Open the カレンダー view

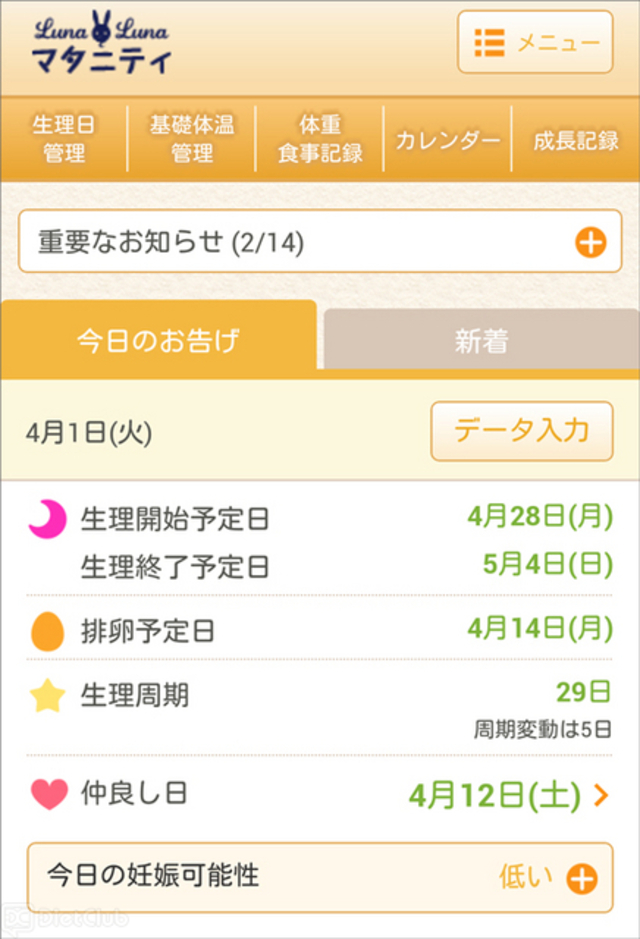tap(447, 140)
